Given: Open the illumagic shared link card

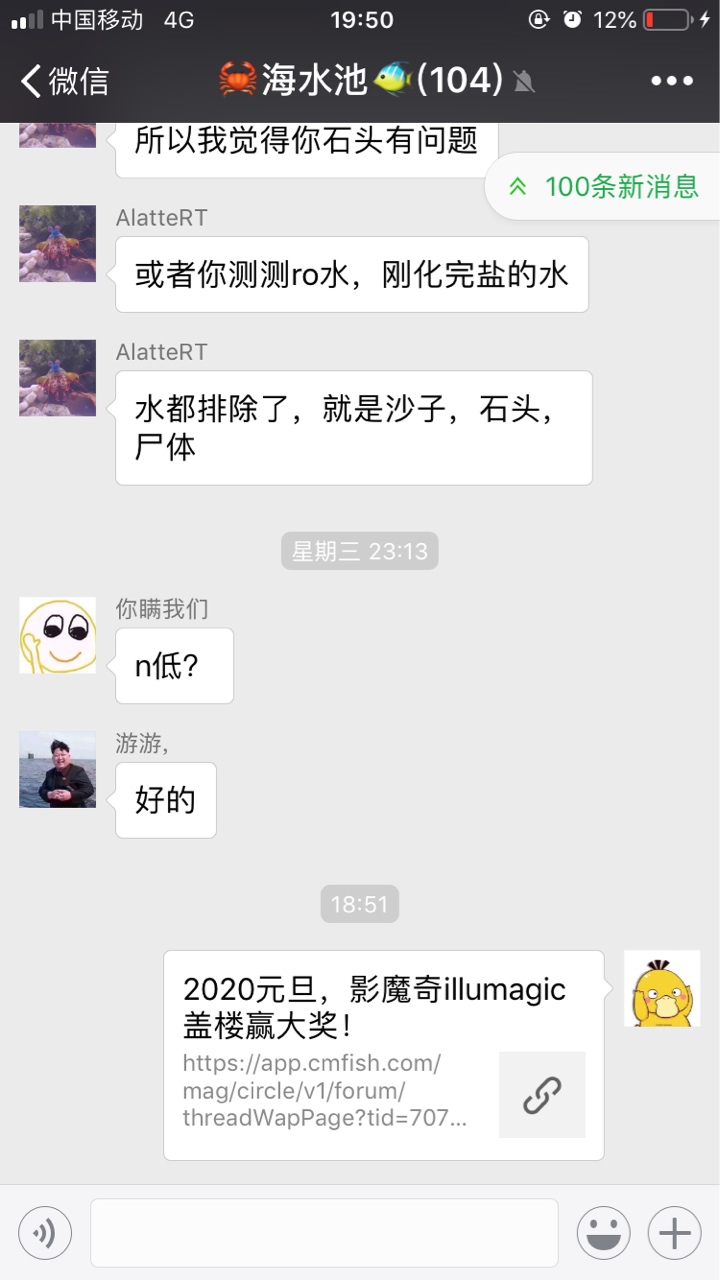Looking at the screenshot, I should click(383, 1054).
